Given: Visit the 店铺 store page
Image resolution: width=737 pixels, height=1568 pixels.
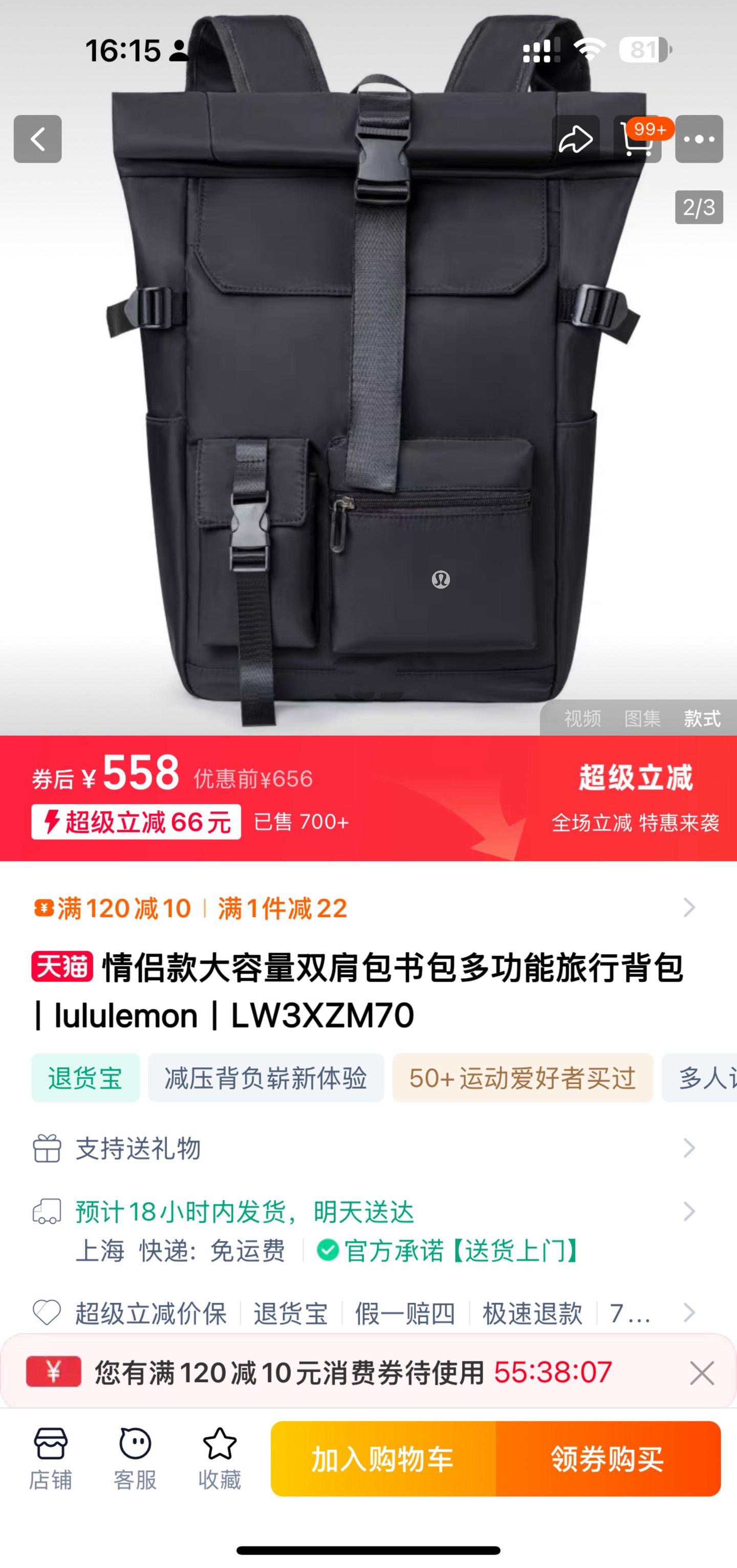Looking at the screenshot, I should (51, 1458).
